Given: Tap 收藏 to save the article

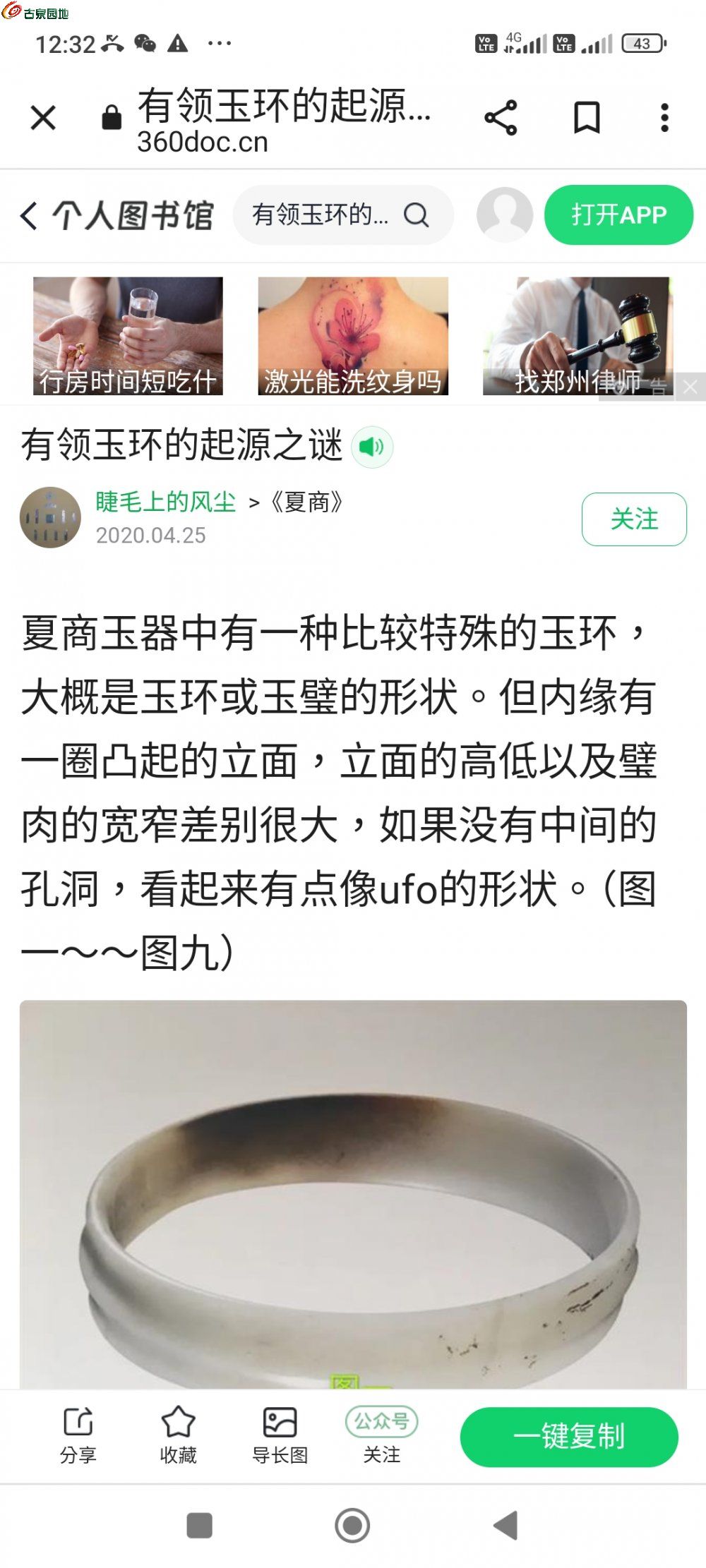Looking at the screenshot, I should [x=178, y=1435].
